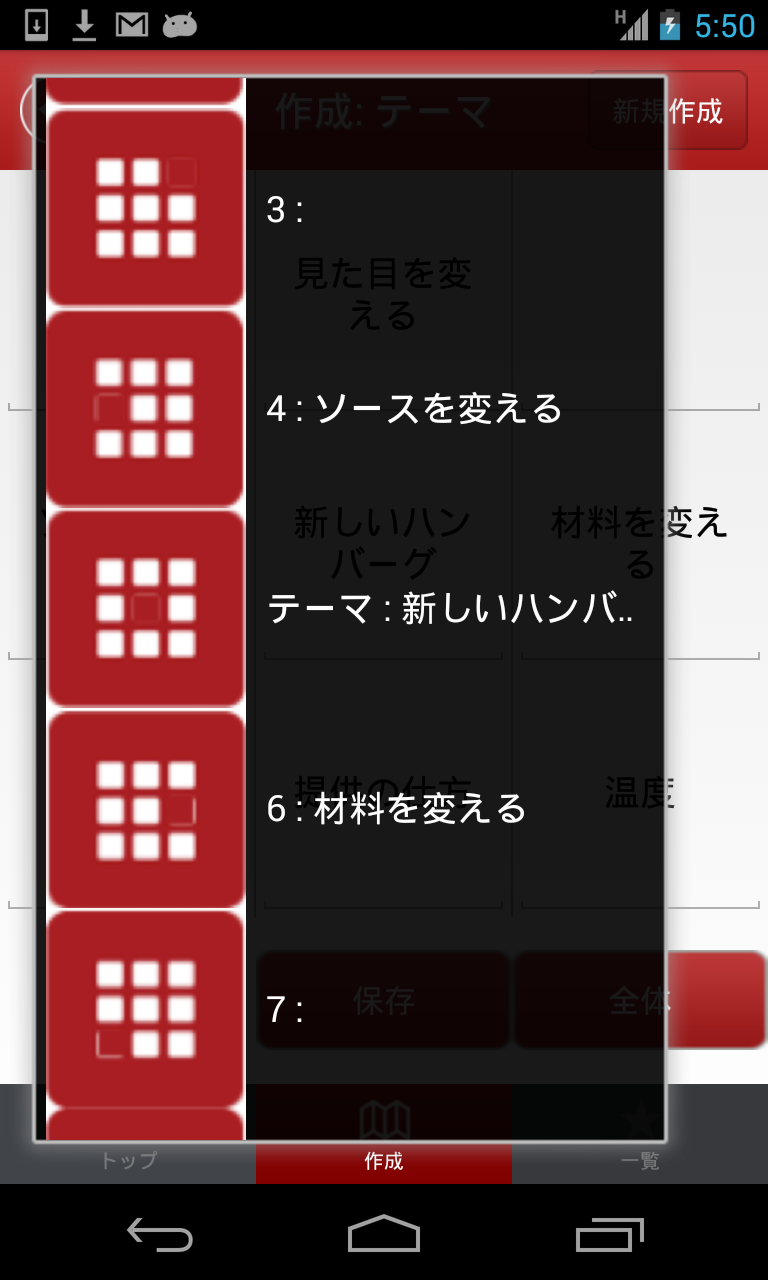
Task: Open row 6: 材料を変える
Action: [350, 809]
